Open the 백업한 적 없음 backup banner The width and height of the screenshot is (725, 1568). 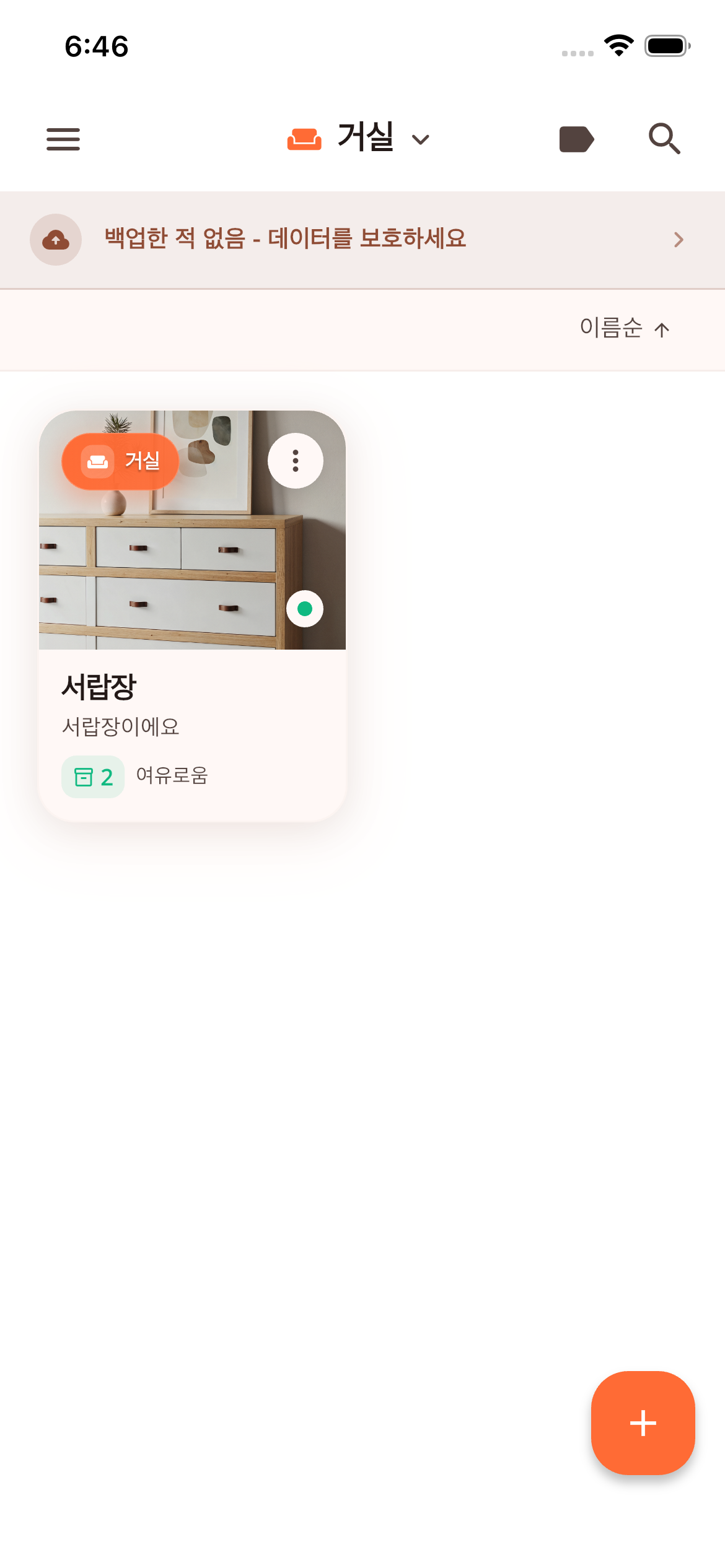(362, 240)
